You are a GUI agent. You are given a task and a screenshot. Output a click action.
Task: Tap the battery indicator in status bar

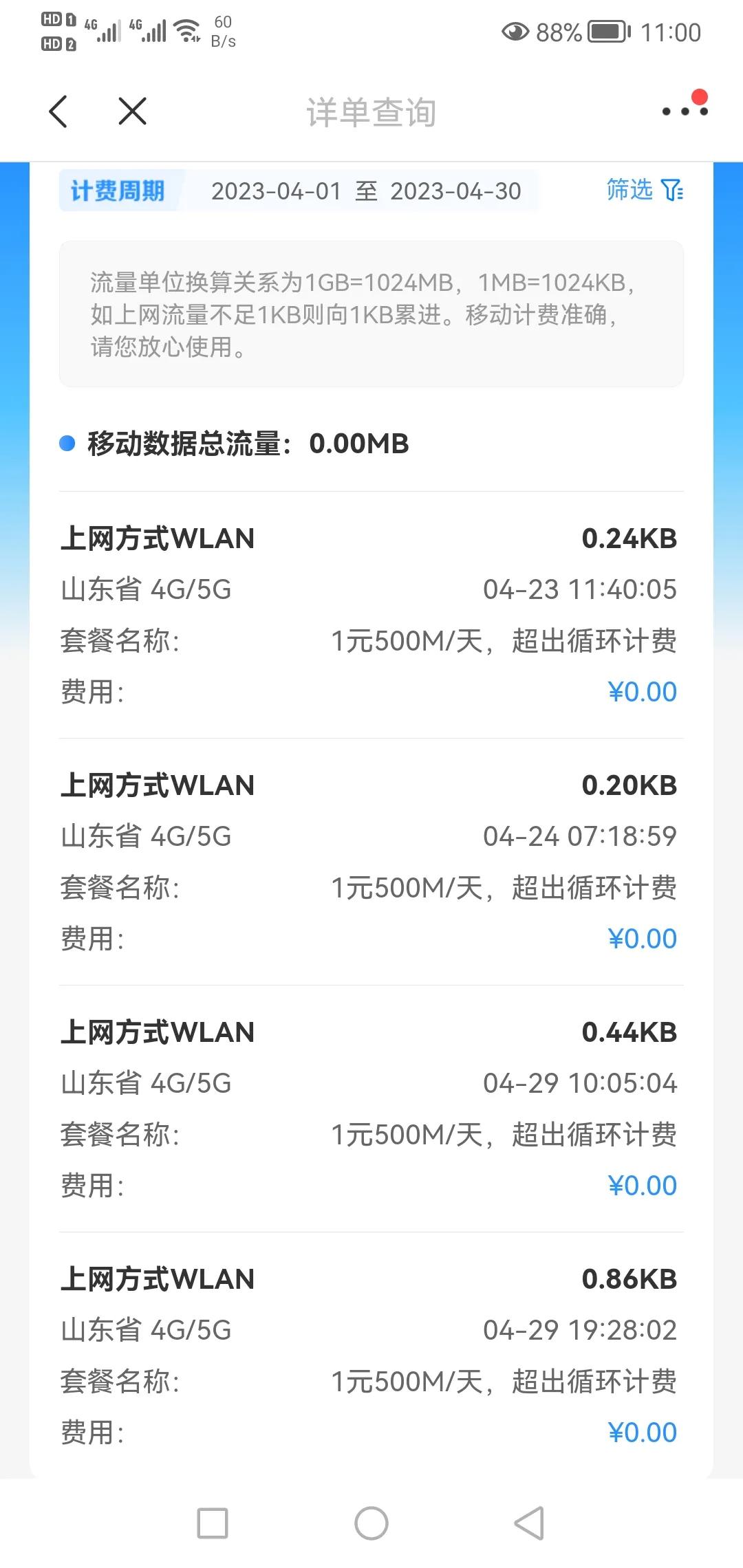click(605, 31)
